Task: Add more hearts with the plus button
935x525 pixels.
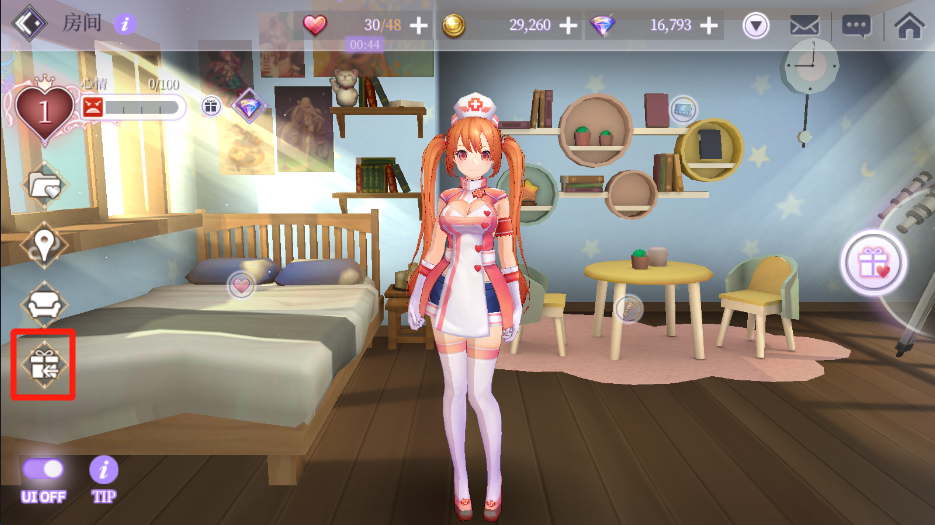Action: [x=418, y=26]
